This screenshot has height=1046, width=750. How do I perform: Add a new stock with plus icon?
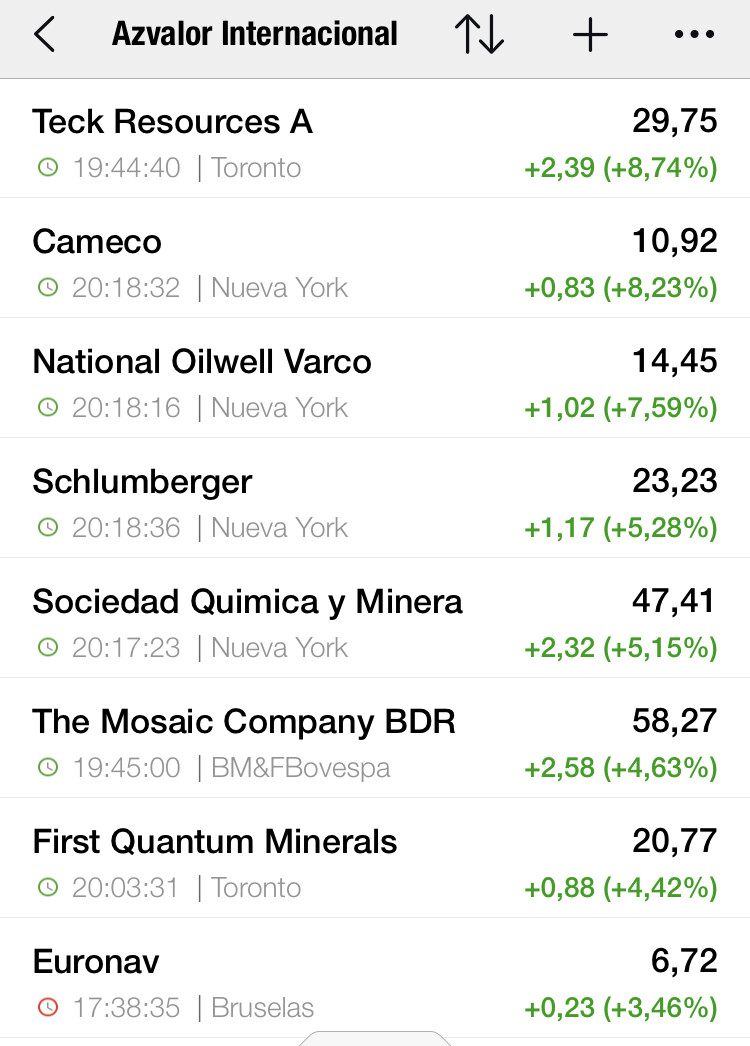pos(590,35)
